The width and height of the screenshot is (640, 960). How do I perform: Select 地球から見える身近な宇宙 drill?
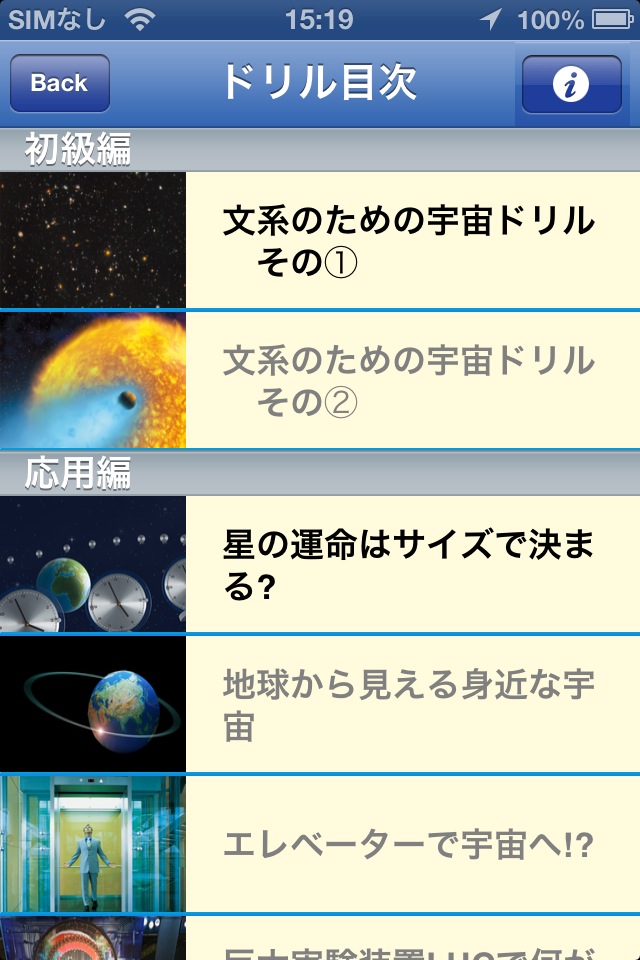pyautogui.click(x=408, y=704)
